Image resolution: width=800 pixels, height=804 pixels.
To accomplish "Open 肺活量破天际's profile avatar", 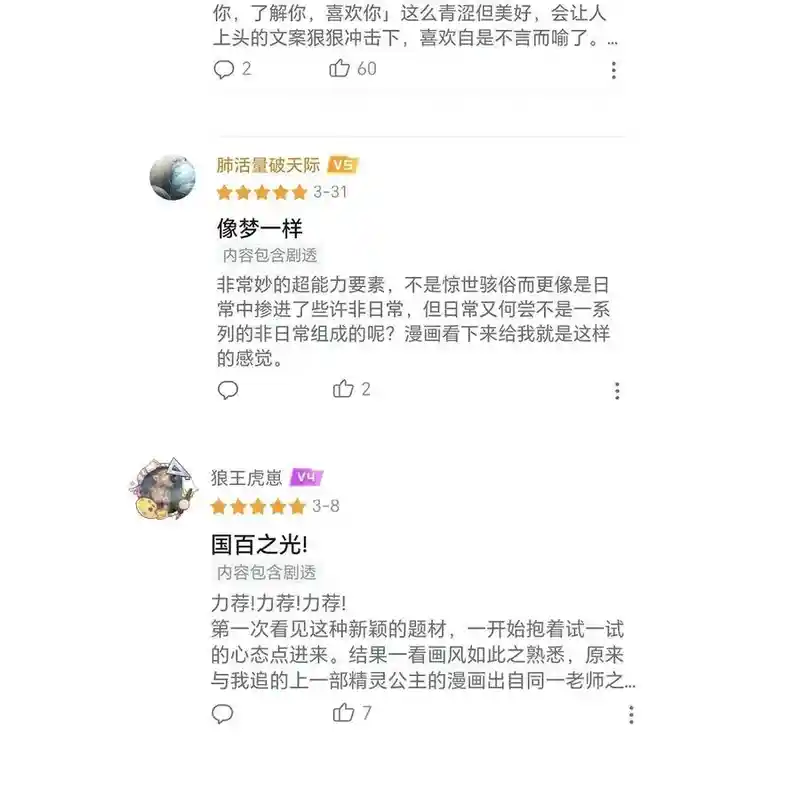I will click(x=173, y=178).
